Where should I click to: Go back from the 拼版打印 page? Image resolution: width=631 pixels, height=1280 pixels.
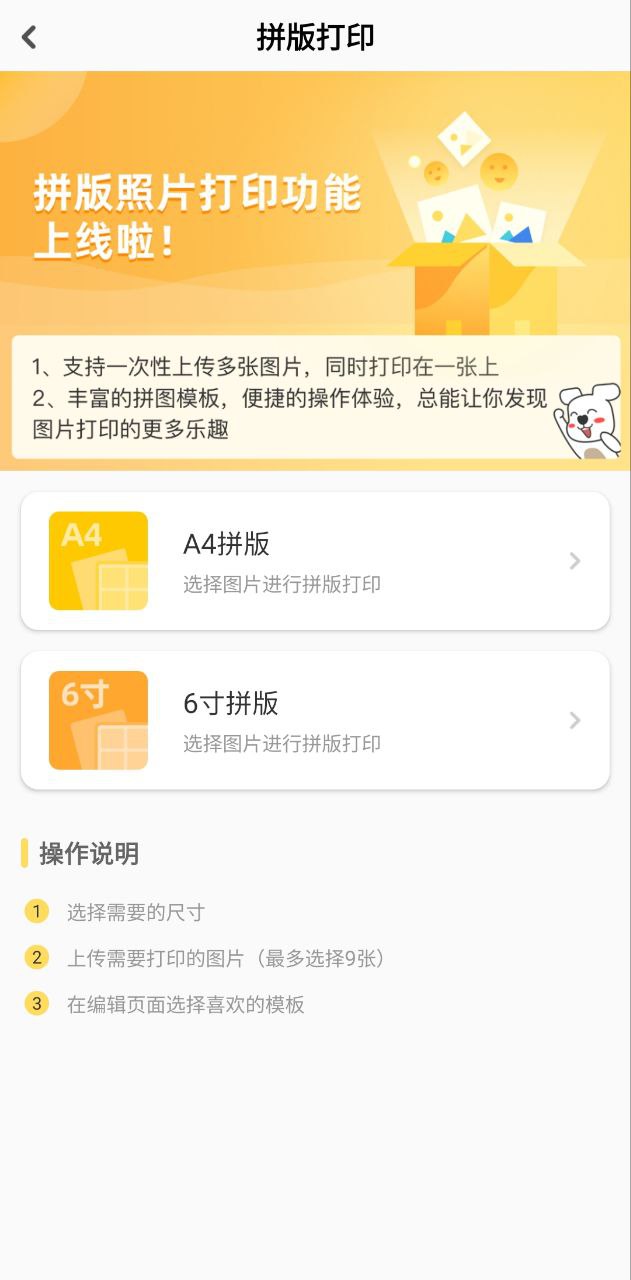point(29,38)
